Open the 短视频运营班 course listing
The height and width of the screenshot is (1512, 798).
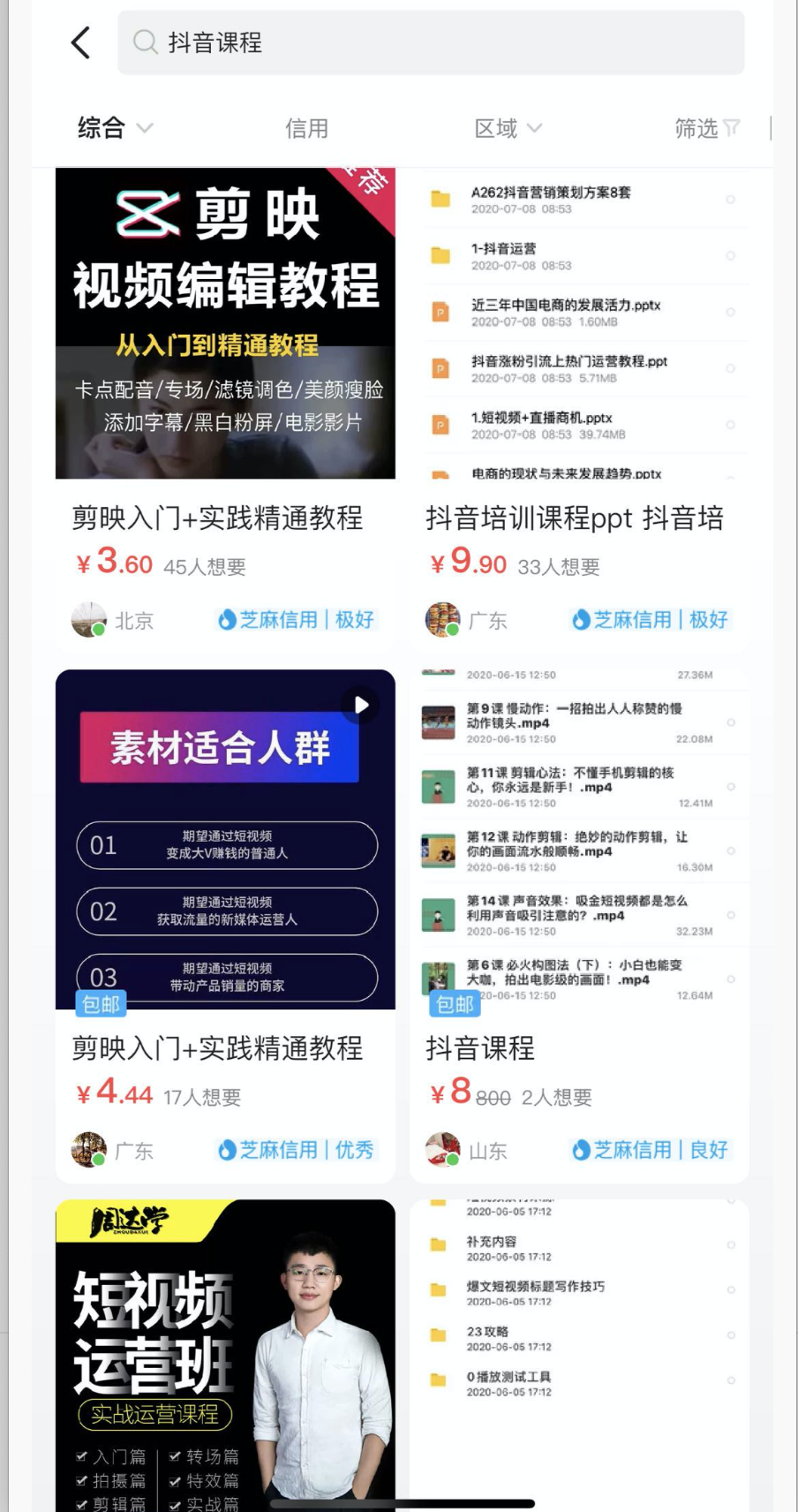225,1351
